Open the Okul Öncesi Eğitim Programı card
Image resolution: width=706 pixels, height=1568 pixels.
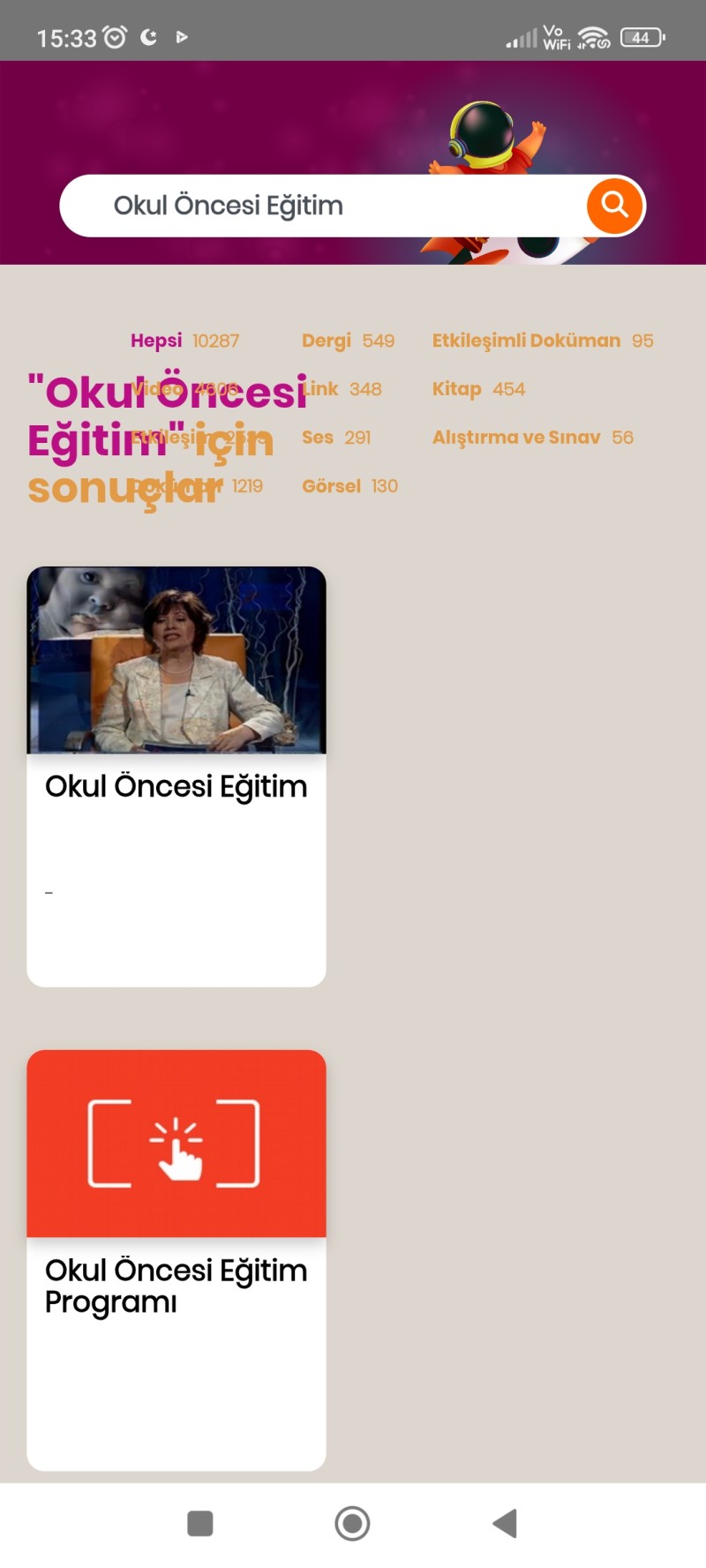(x=176, y=1259)
